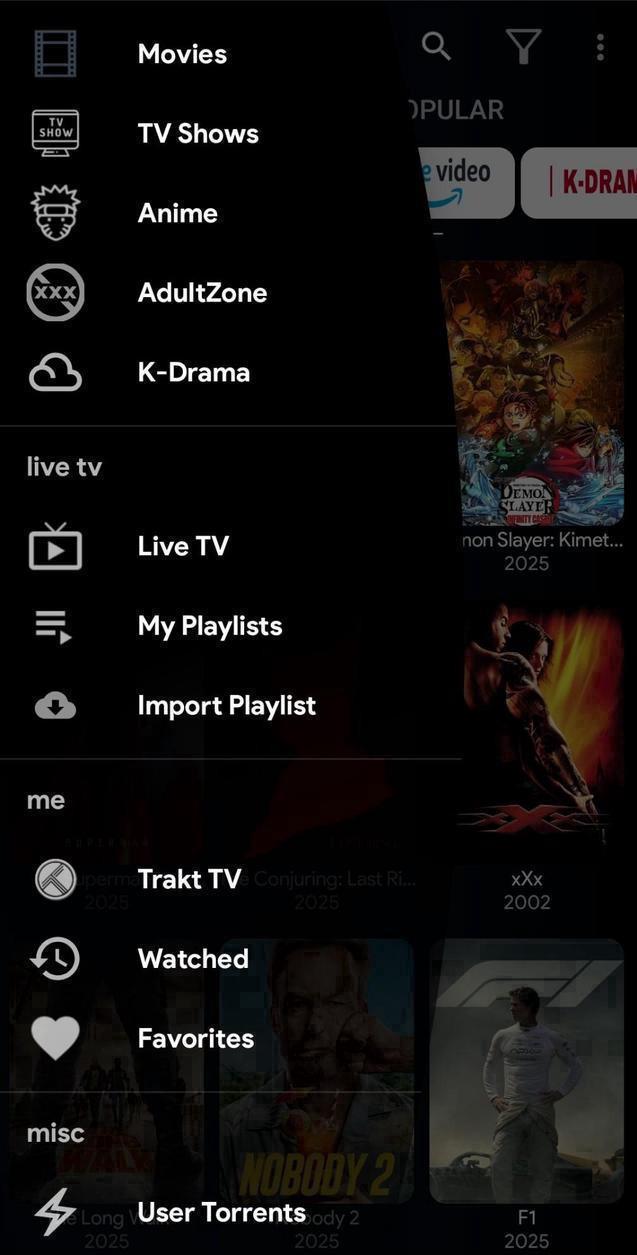Open the AdultZone entry
Image resolution: width=637 pixels, height=1255 pixels.
(202, 293)
